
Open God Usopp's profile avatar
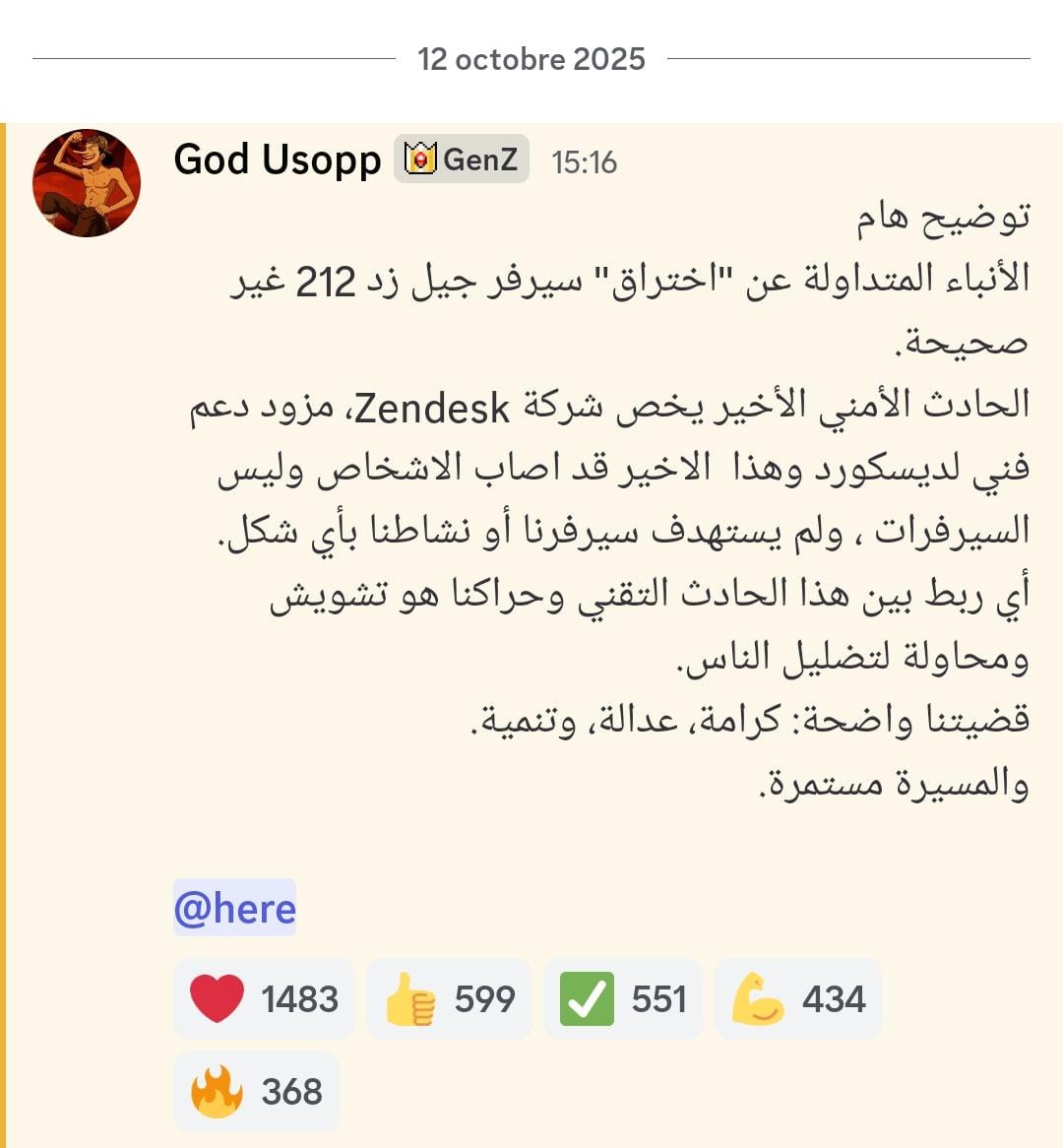pyautogui.click(x=87, y=183)
